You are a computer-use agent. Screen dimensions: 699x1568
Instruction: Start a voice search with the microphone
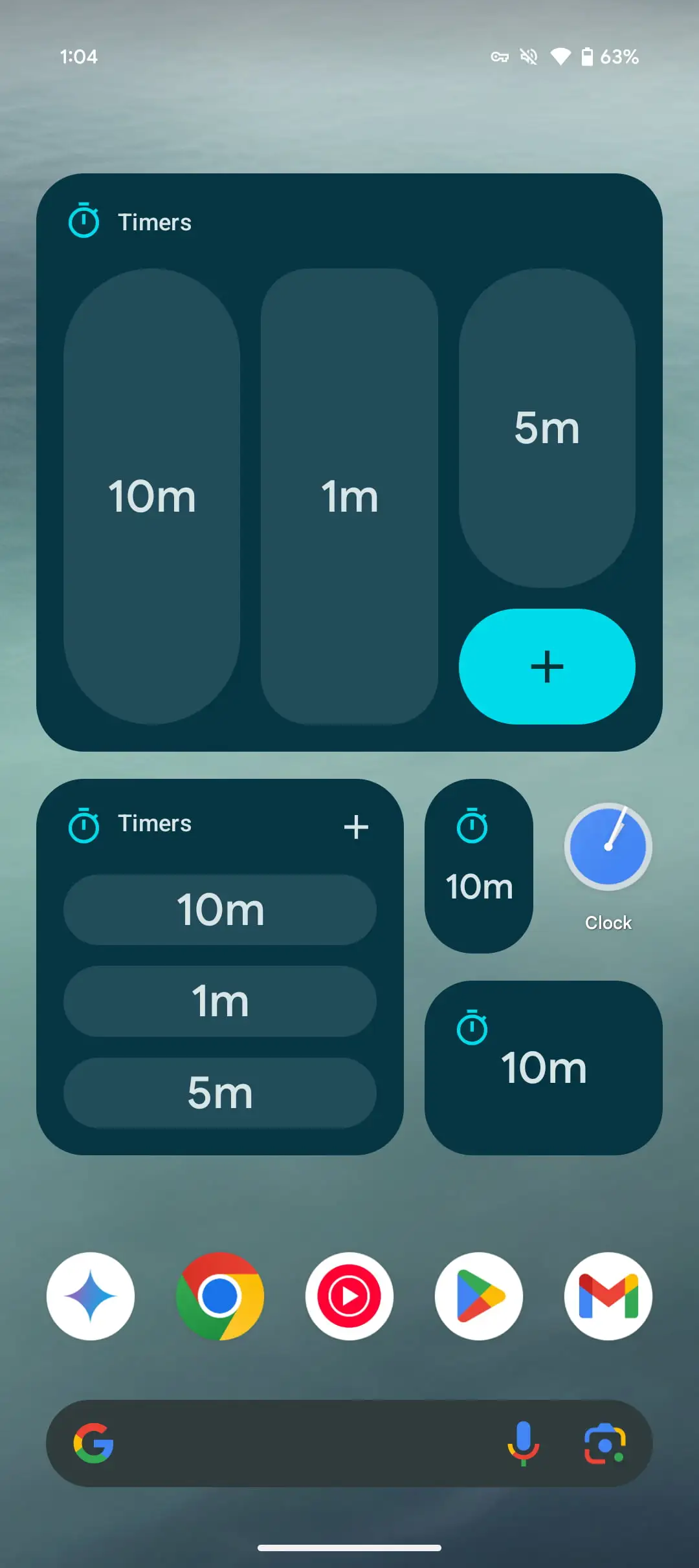click(524, 1443)
